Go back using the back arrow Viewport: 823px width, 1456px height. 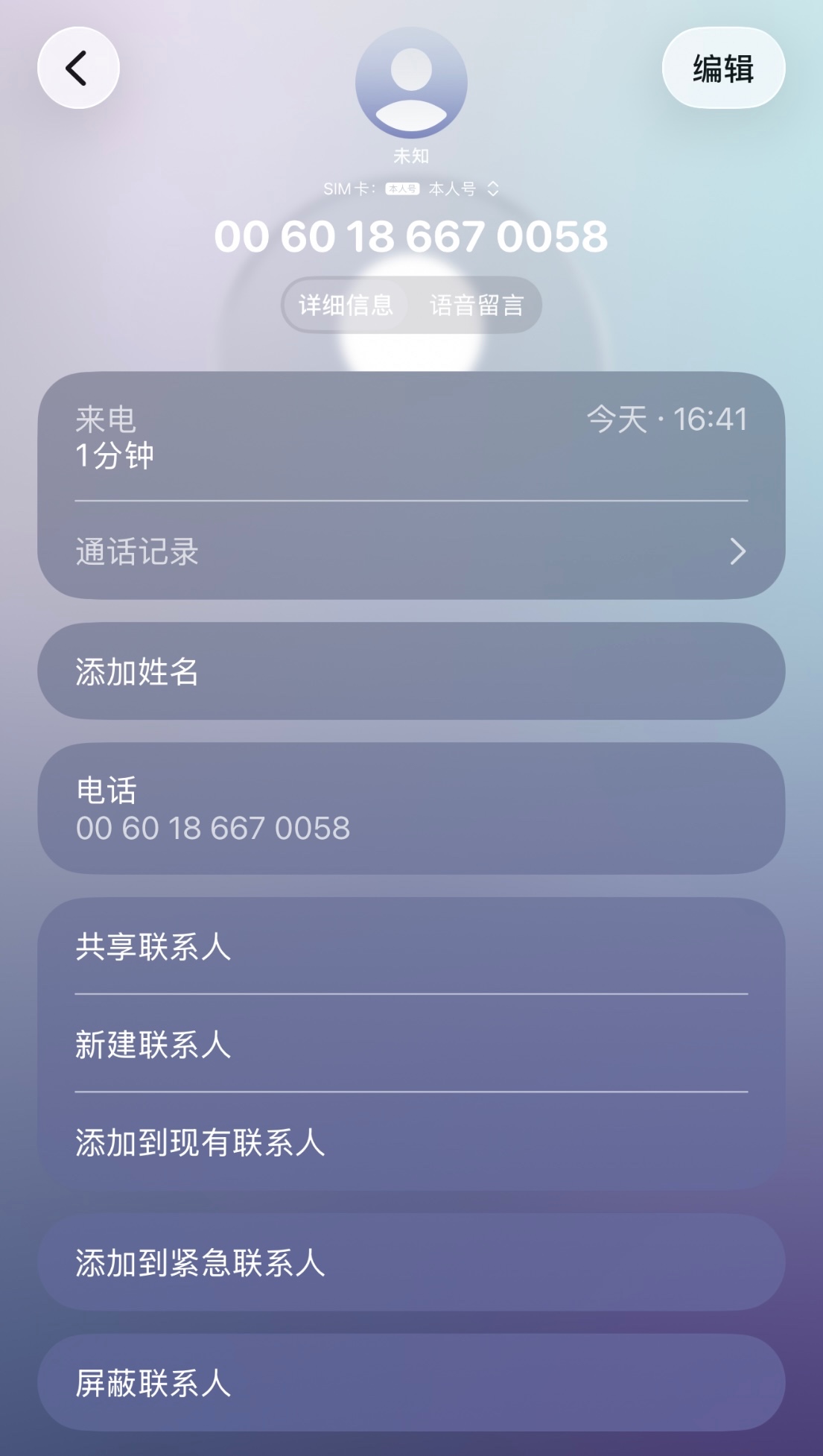[x=78, y=69]
